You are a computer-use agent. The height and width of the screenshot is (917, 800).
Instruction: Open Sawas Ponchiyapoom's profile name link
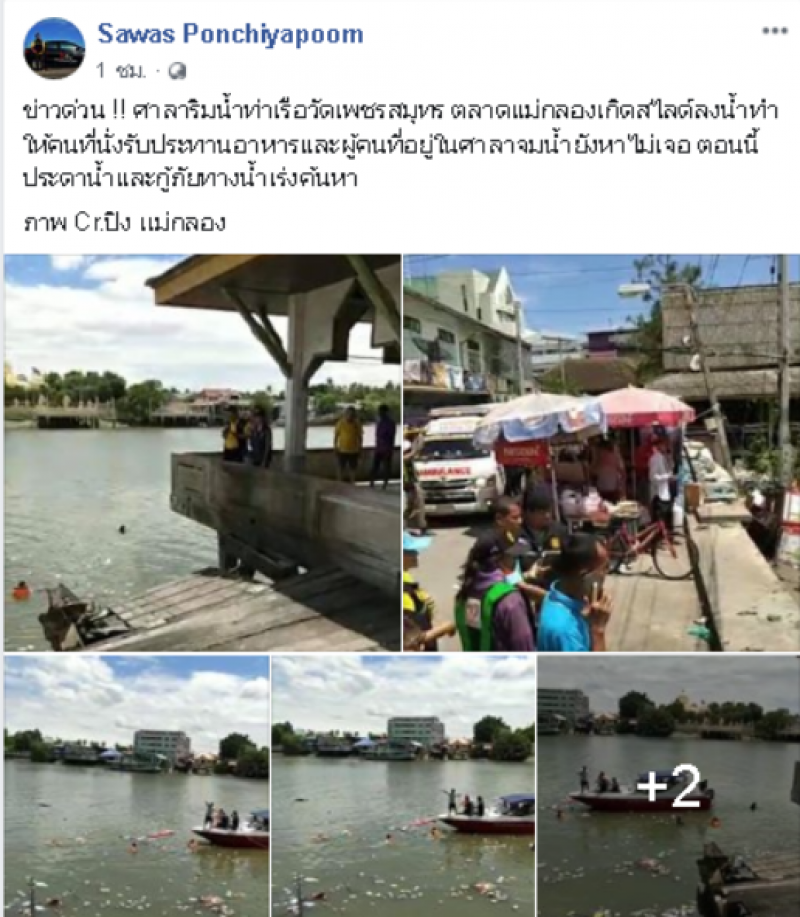230,34
